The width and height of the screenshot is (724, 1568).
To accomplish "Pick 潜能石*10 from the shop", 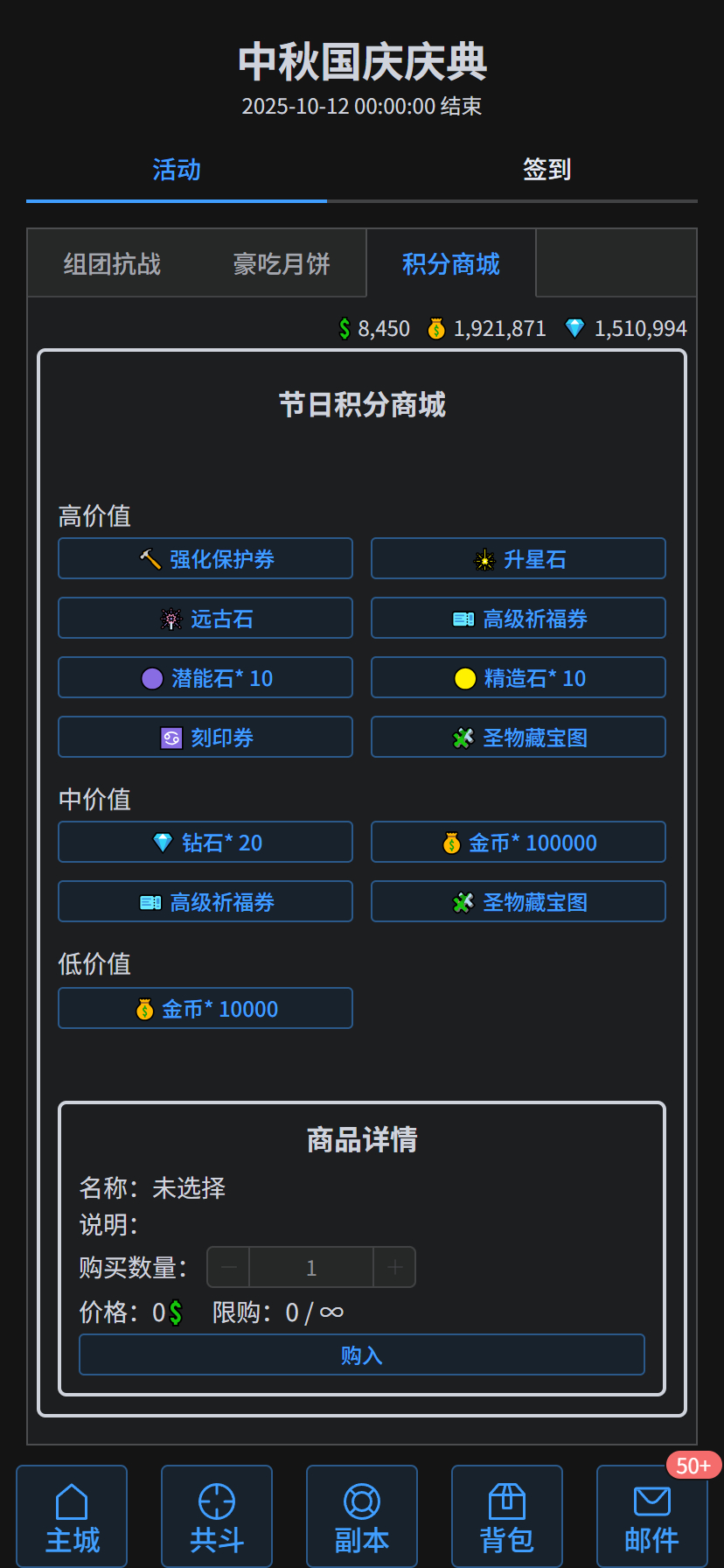I will coord(205,678).
